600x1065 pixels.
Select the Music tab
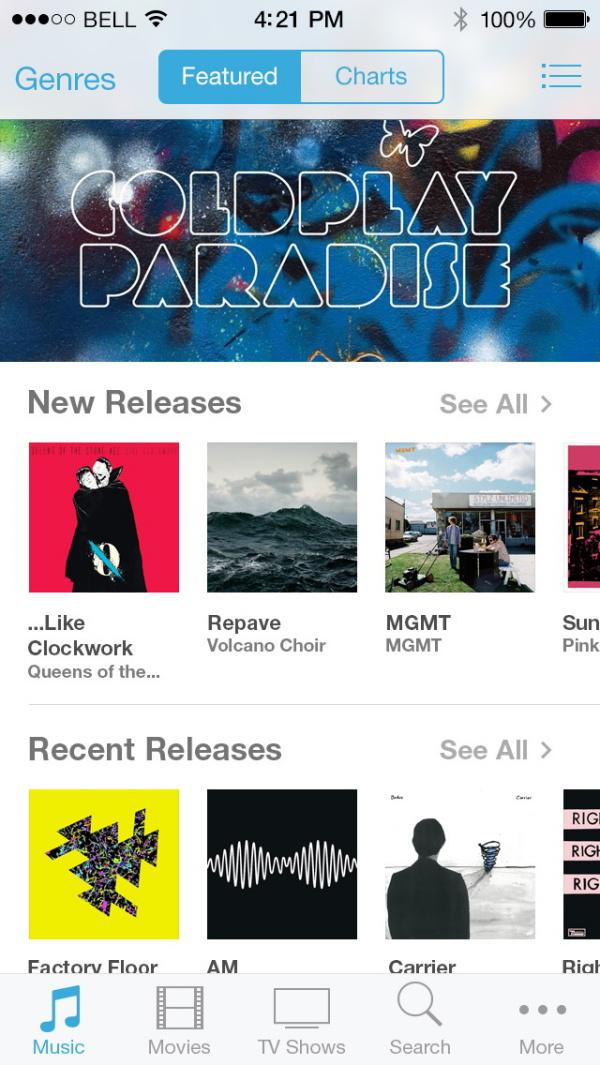(59, 1020)
